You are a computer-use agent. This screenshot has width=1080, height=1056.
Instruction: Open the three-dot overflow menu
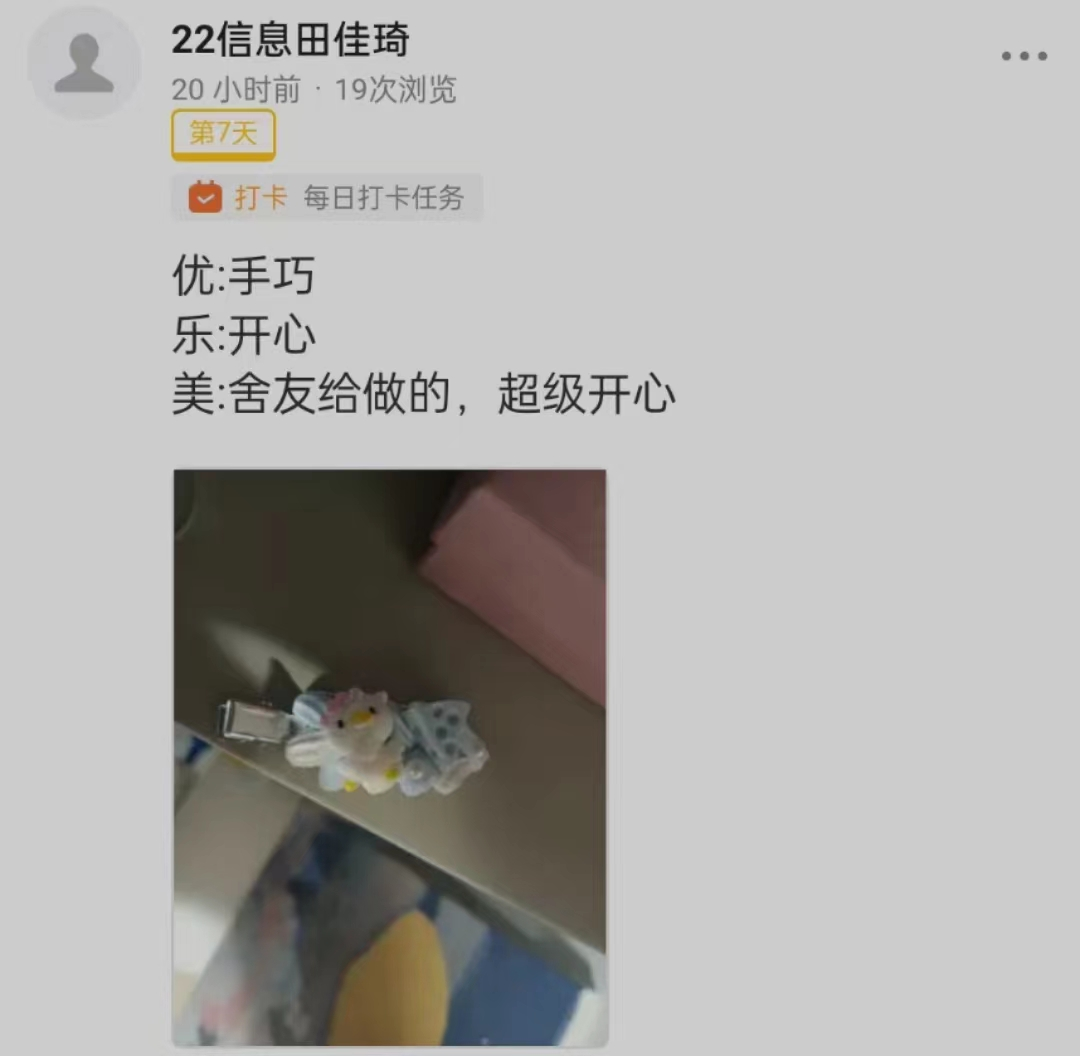click(1024, 56)
